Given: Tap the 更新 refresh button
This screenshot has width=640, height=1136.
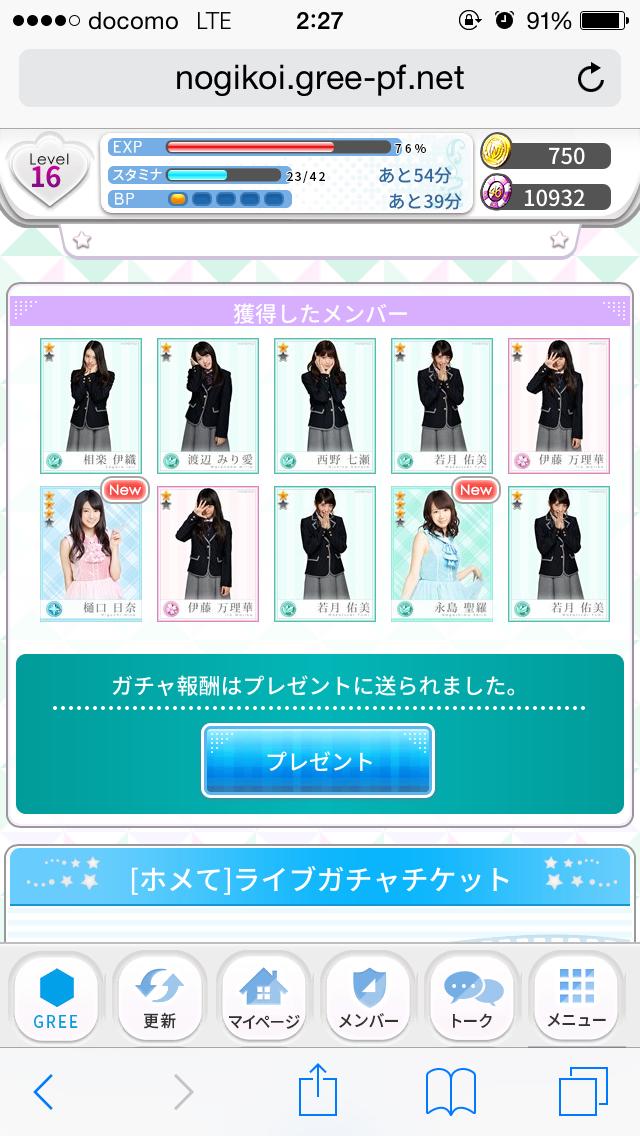Looking at the screenshot, I should point(159,996).
